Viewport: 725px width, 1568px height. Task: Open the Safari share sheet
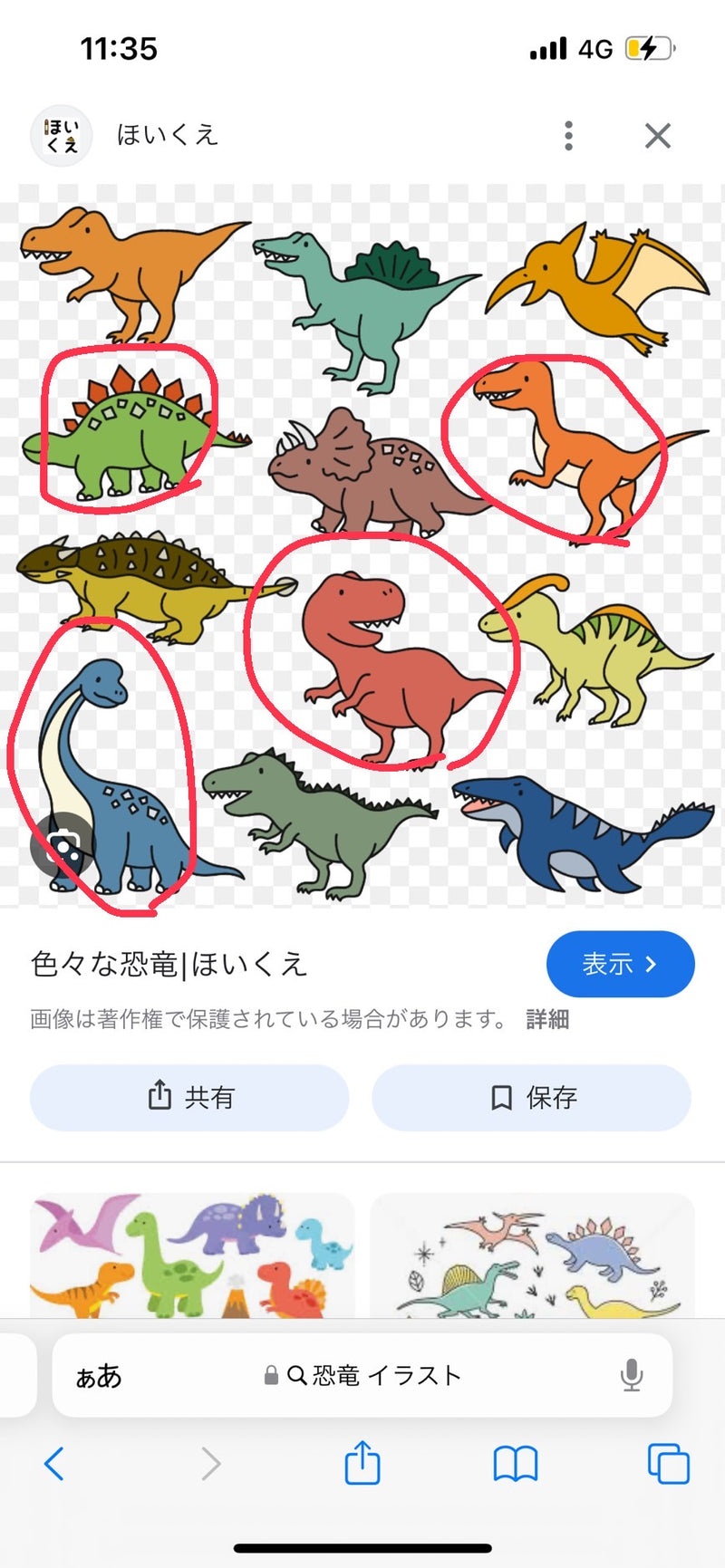click(x=362, y=1463)
